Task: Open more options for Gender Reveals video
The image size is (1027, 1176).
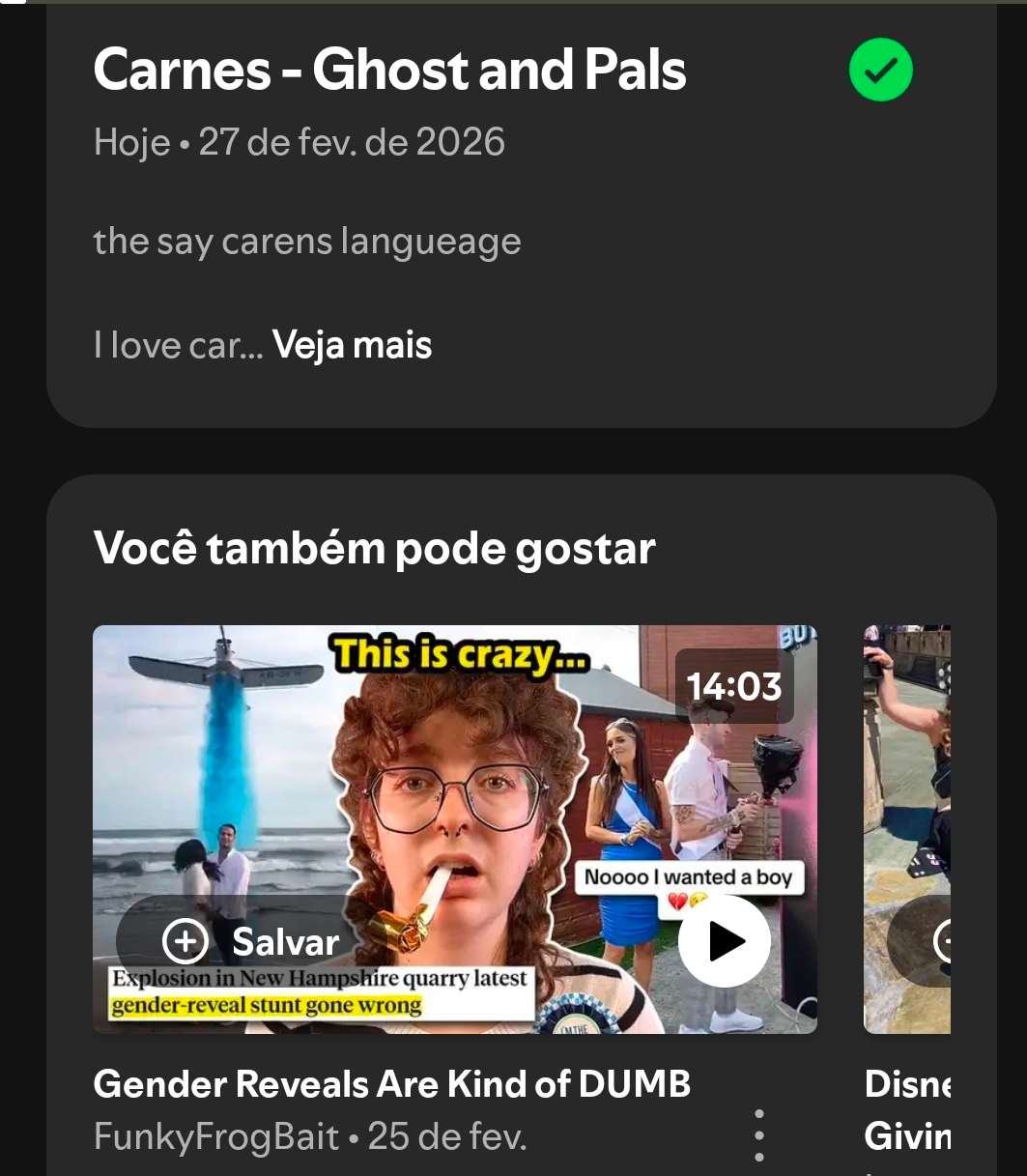Action: click(759, 1134)
